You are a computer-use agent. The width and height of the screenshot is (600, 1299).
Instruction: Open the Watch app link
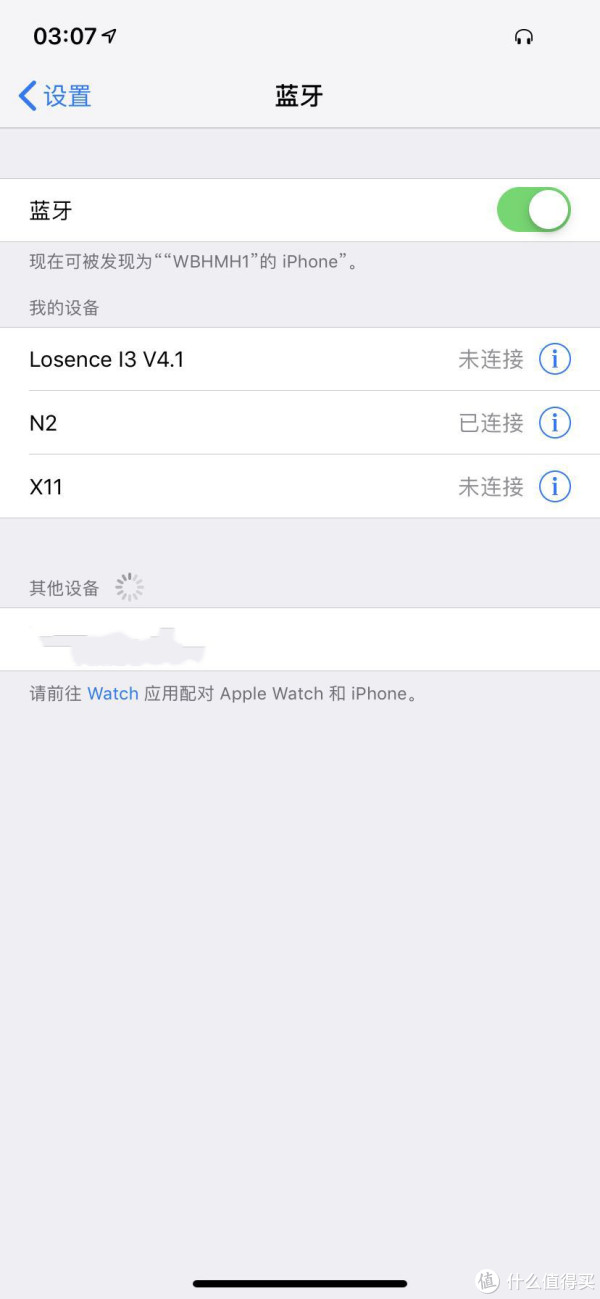113,693
